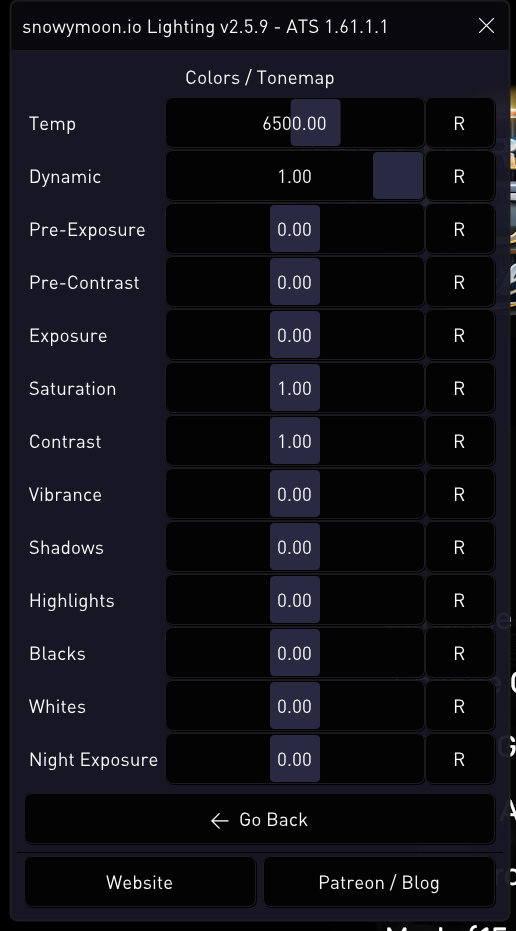Open the Website link button

point(140,882)
